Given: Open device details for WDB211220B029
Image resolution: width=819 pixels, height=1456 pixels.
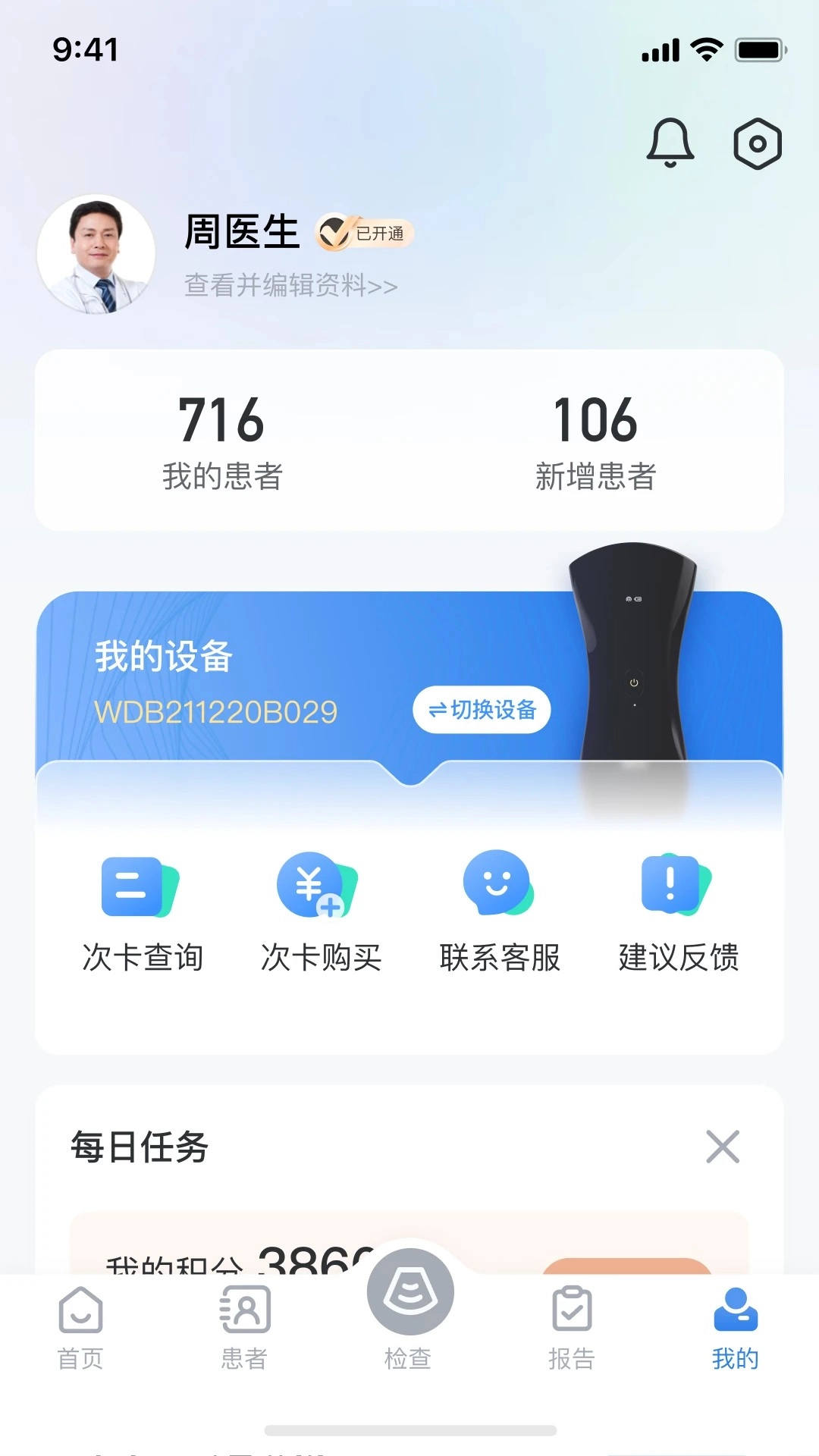Looking at the screenshot, I should pos(215,711).
